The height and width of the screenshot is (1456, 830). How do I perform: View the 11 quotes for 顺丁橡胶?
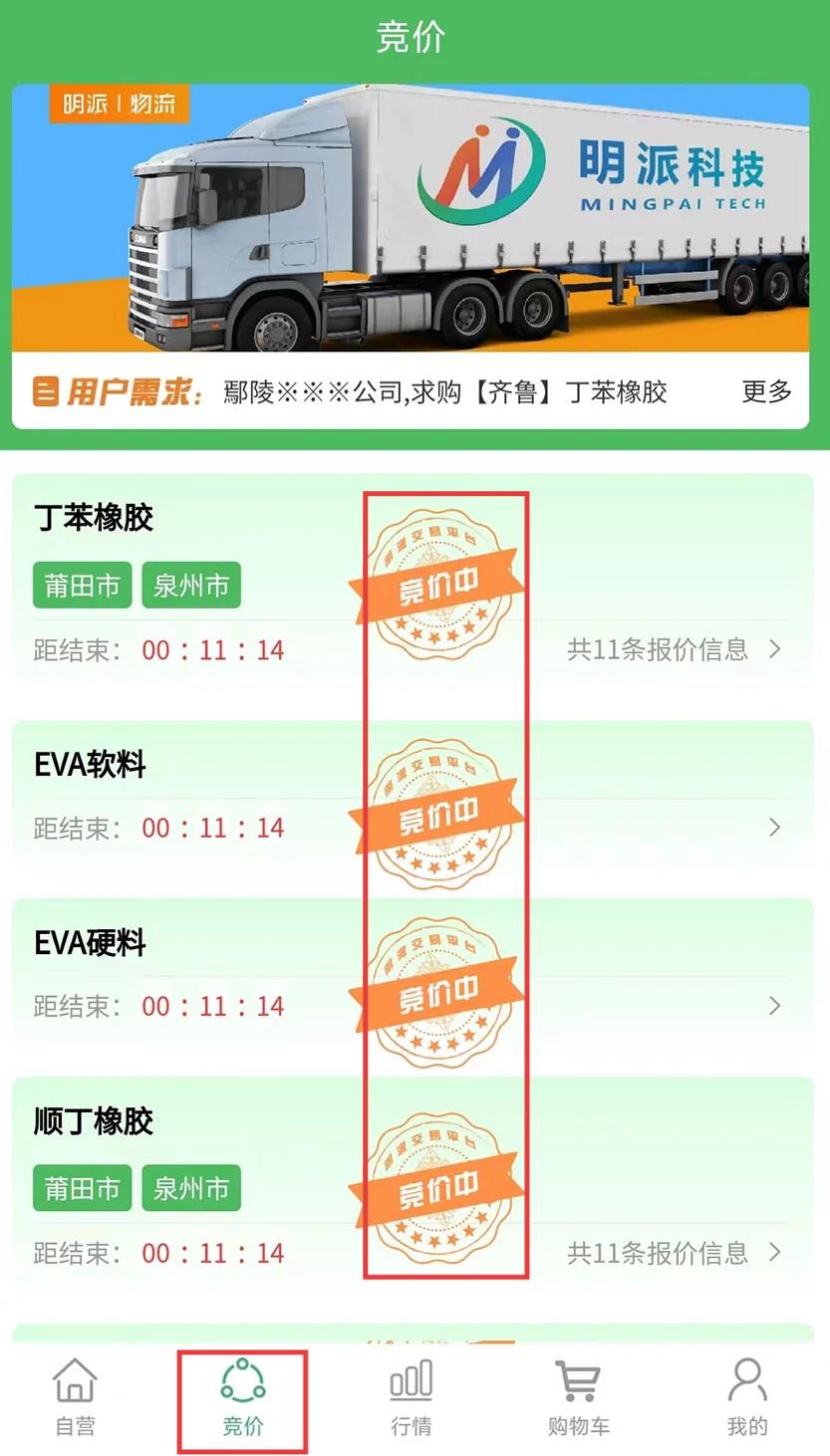tap(674, 1253)
